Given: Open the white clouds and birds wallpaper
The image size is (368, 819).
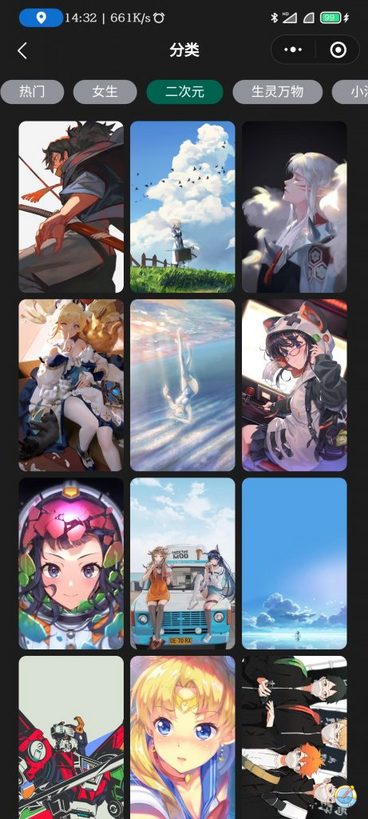Looking at the screenshot, I should [183, 207].
